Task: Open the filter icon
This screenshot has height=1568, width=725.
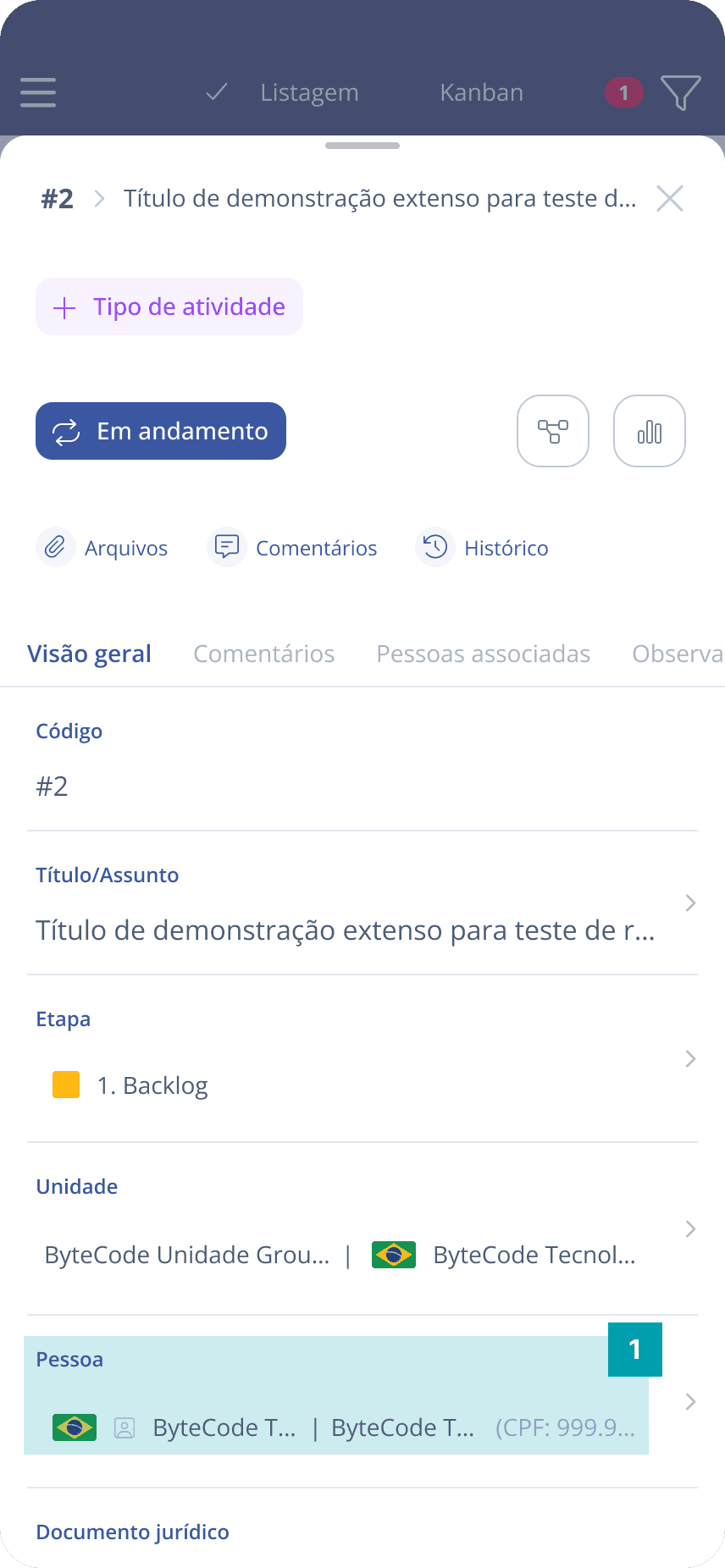Action: [680, 92]
